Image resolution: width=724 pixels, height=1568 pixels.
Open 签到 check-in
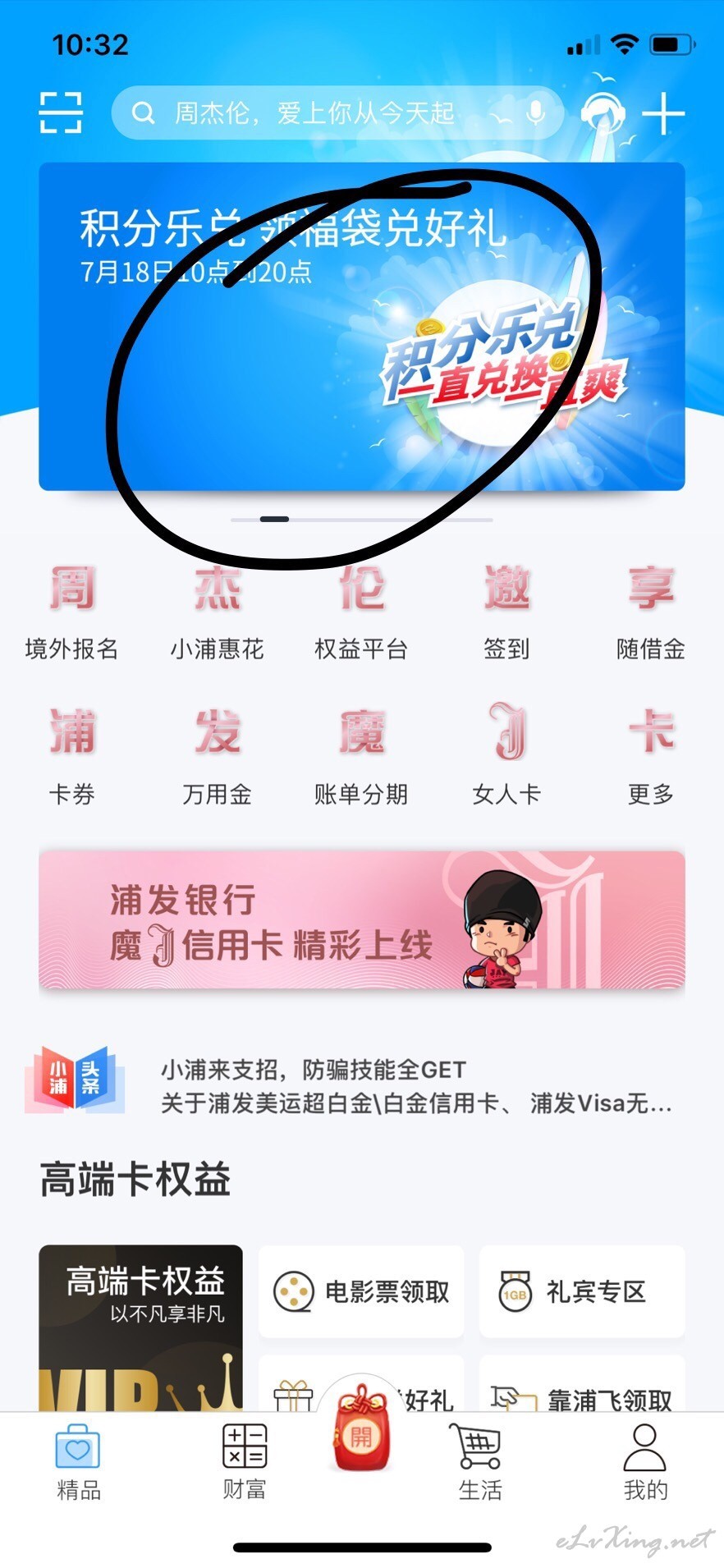coord(506,612)
